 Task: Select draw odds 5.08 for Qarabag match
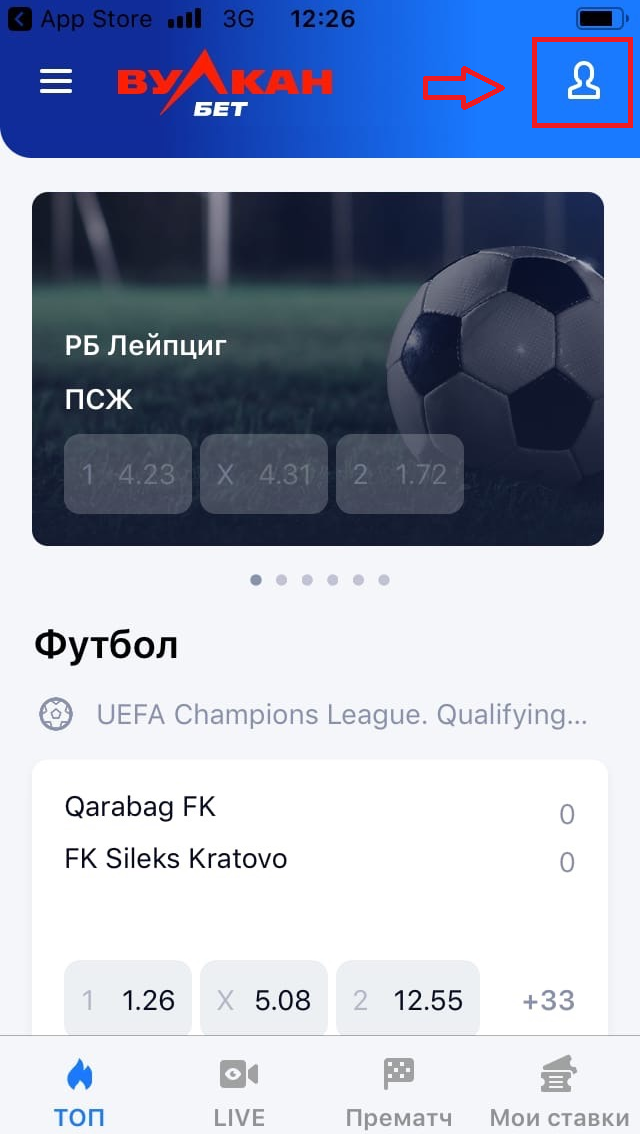click(x=264, y=999)
